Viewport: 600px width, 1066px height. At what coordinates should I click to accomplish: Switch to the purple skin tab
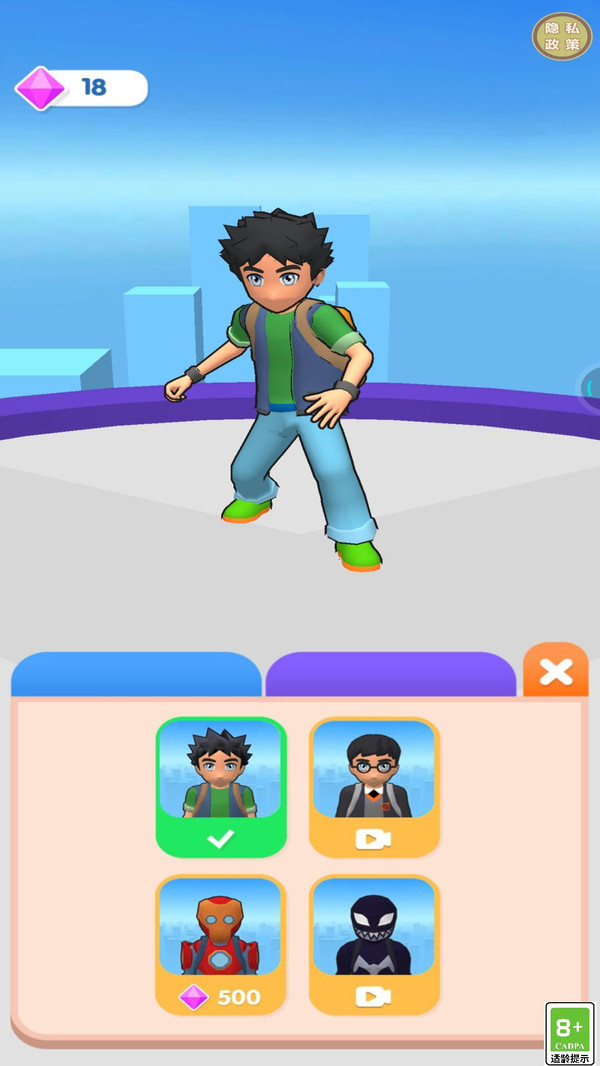click(x=390, y=675)
